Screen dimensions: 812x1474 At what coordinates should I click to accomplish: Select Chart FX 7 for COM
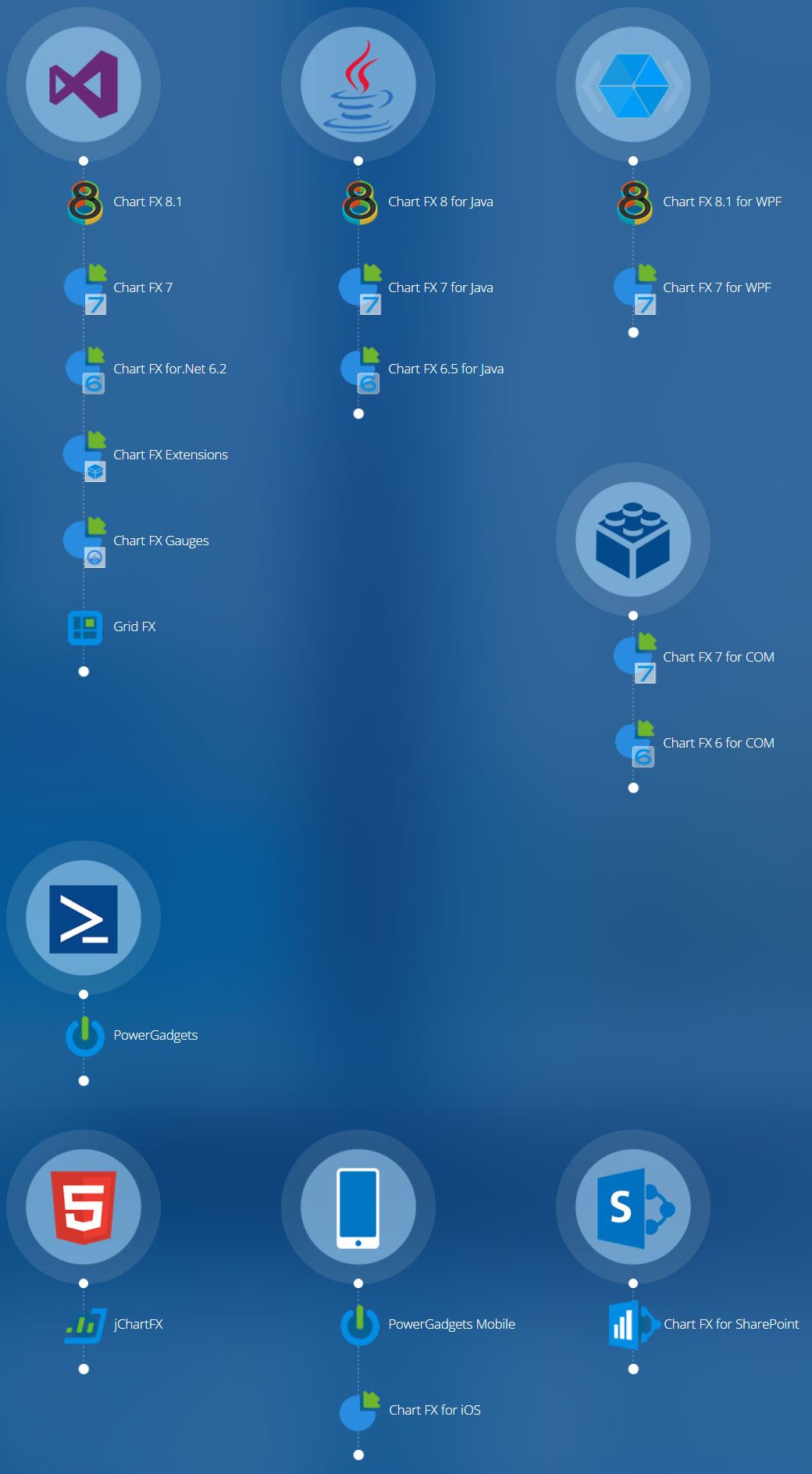tap(718, 657)
